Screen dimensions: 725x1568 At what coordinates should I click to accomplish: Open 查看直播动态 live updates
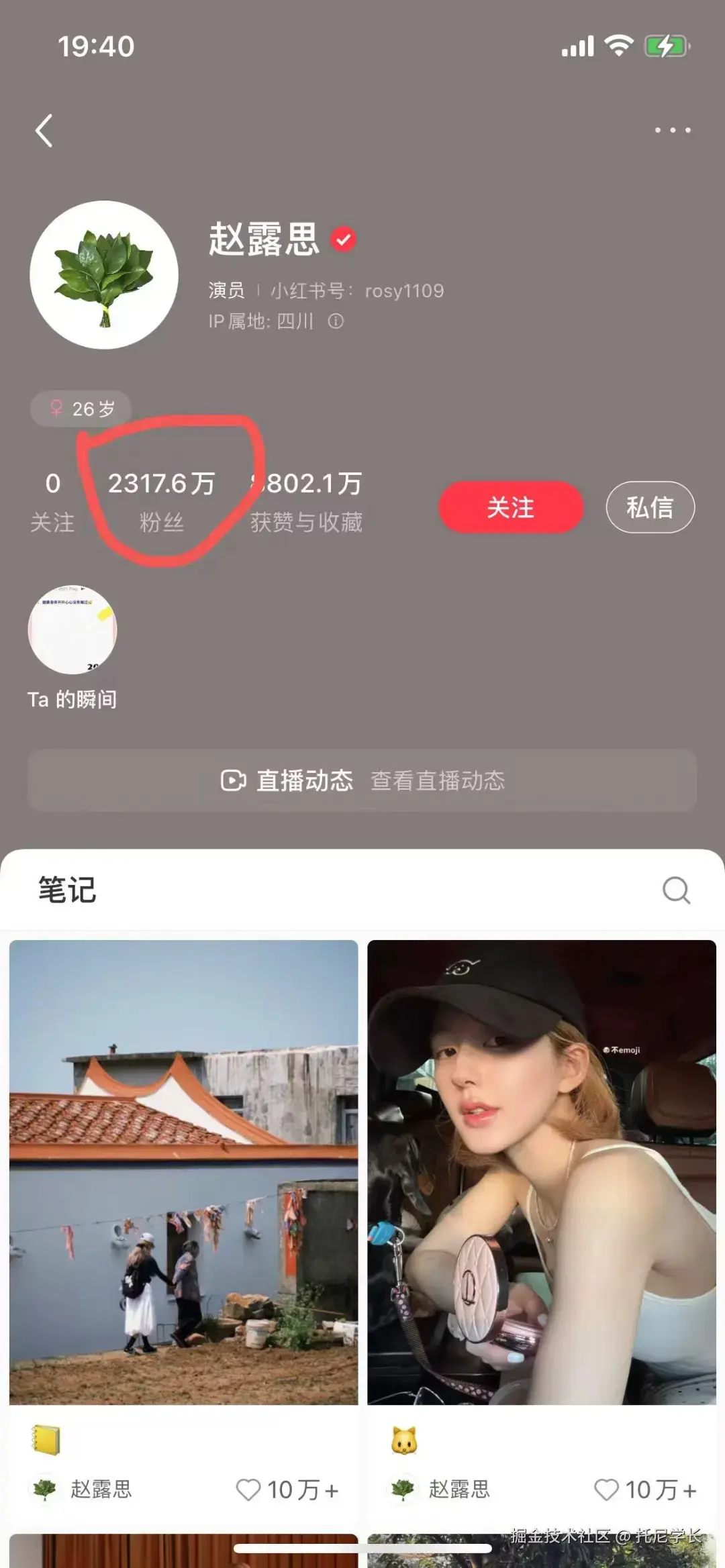point(438,780)
